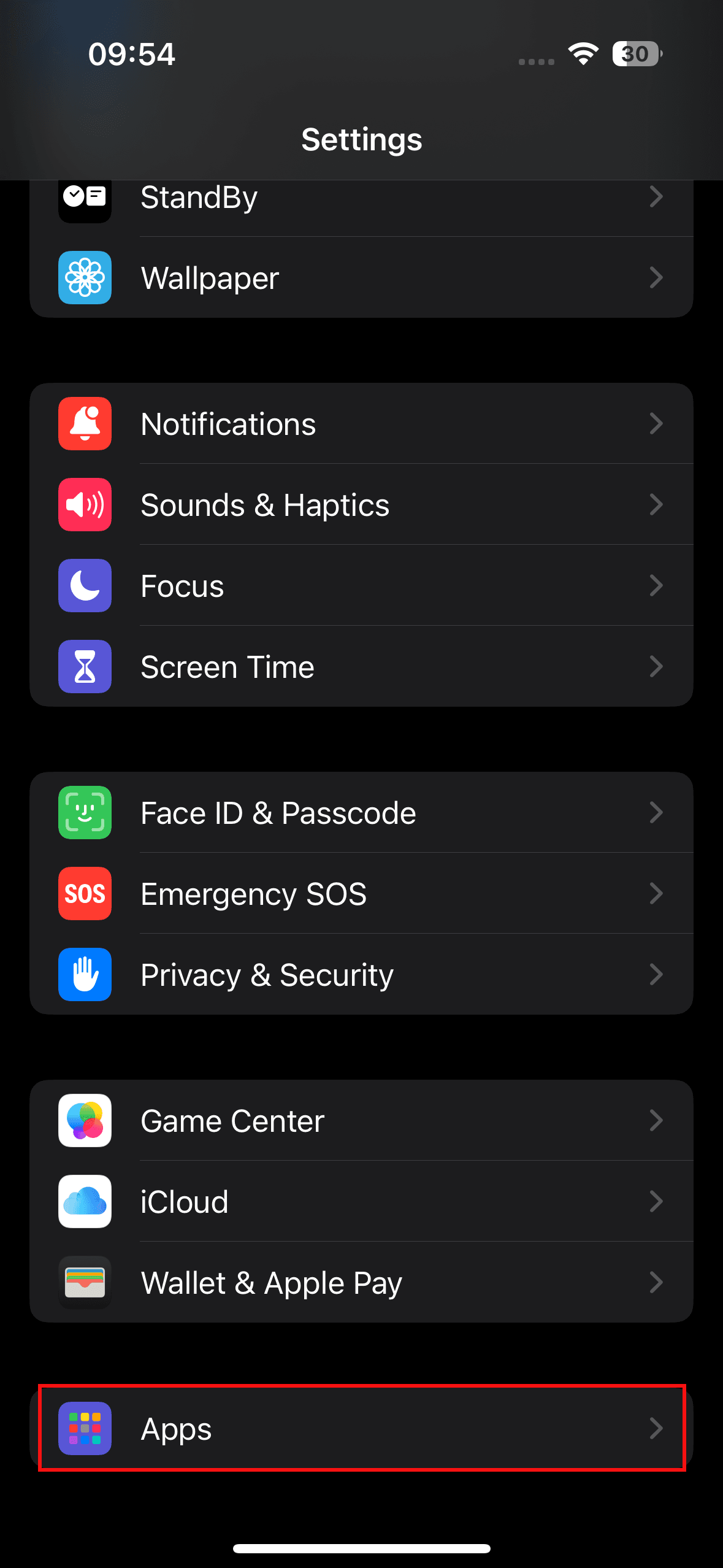
Task: Open iCloud settings
Action: [361, 1202]
